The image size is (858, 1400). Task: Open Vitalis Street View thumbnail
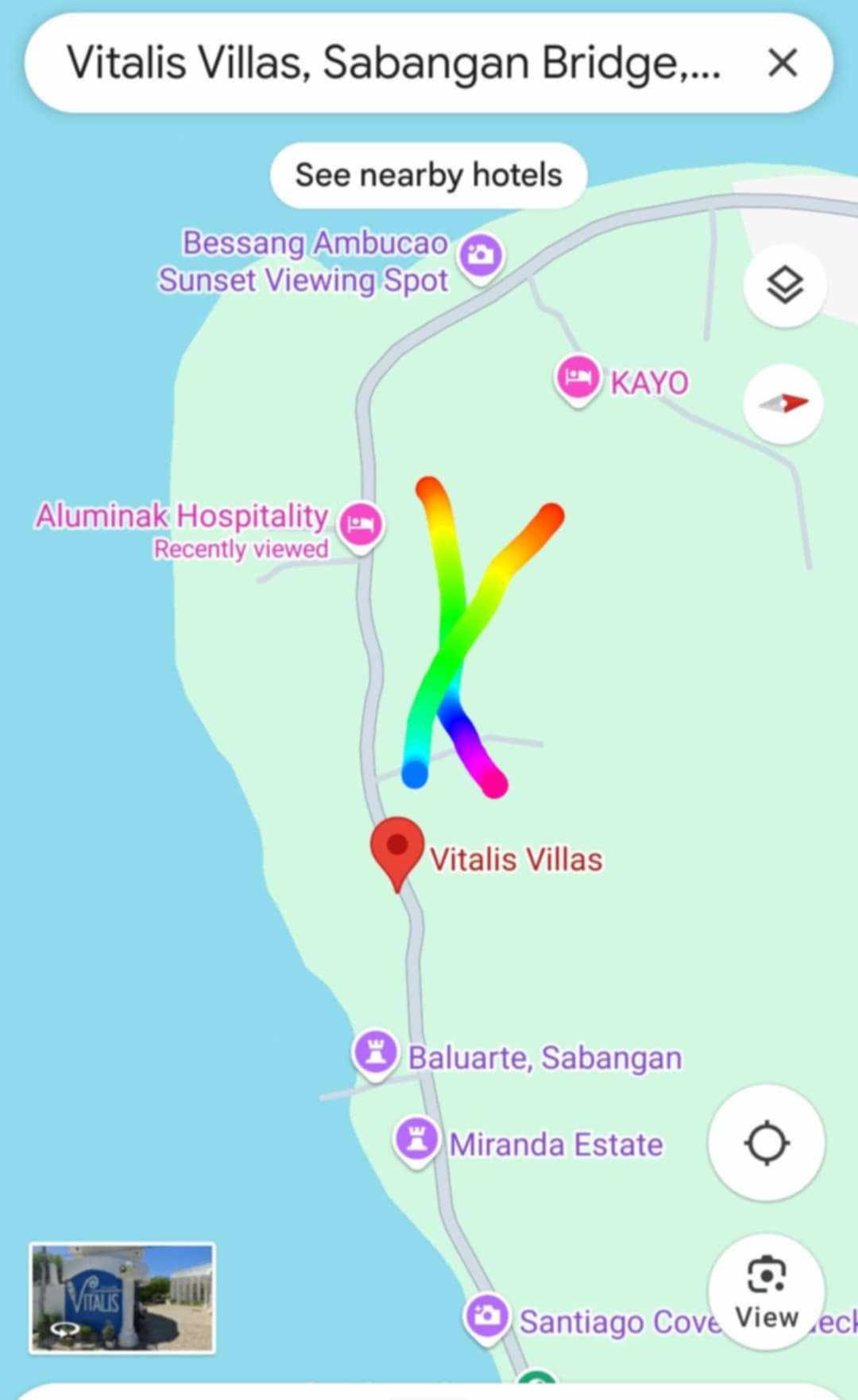tap(122, 1298)
